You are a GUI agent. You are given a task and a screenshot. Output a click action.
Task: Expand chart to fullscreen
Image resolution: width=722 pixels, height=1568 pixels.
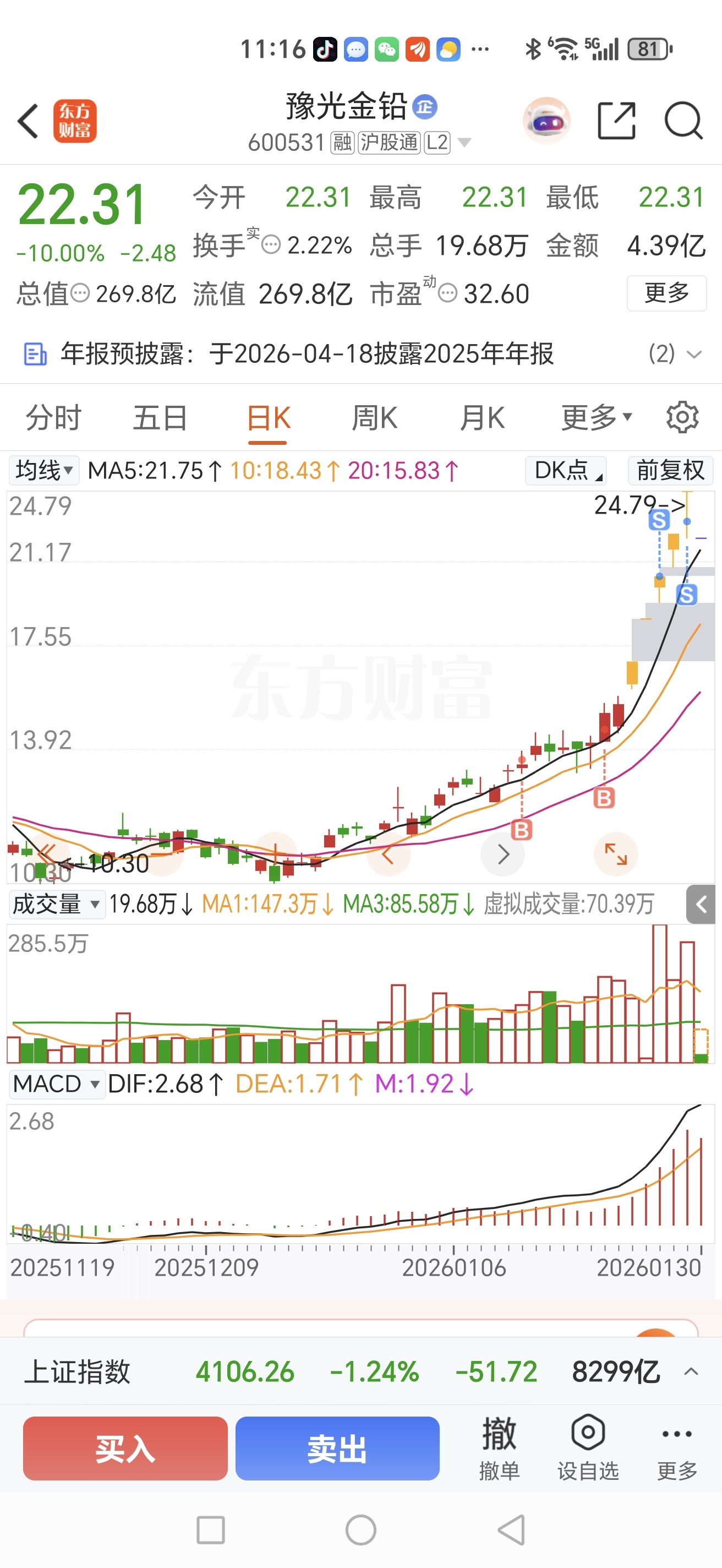point(616,854)
